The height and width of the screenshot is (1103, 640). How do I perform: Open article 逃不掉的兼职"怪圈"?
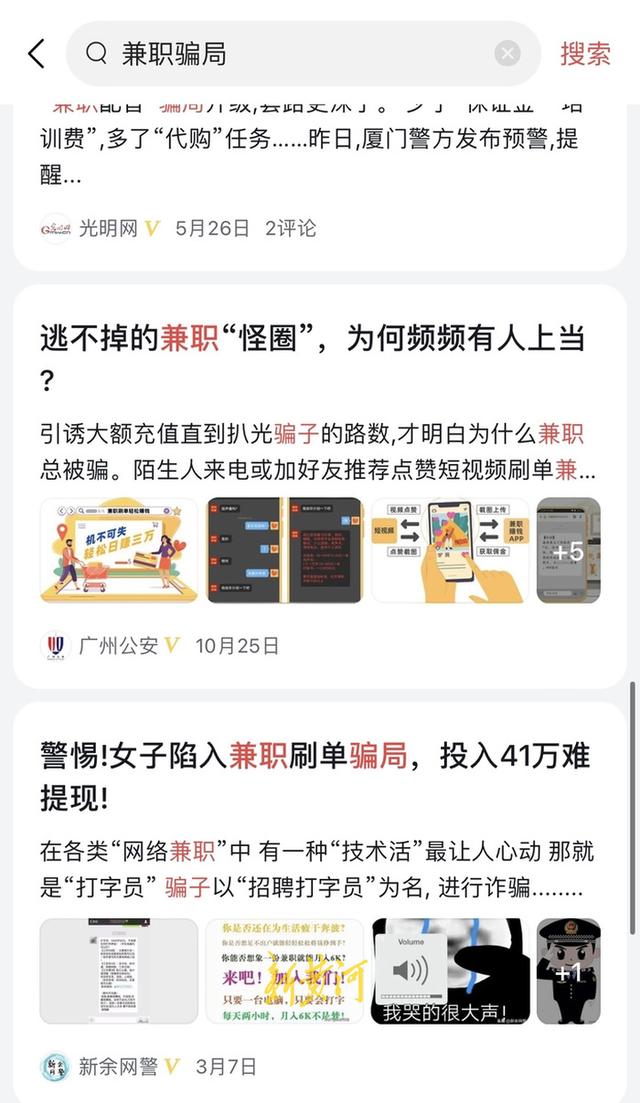312,357
